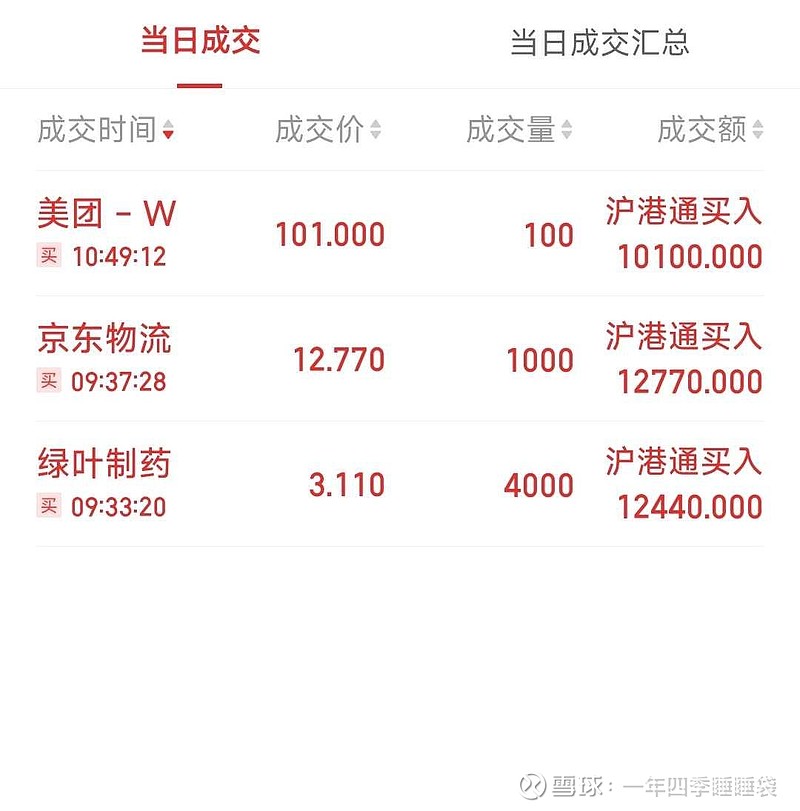Click the 沪港通买入 marker on the Meituan row

[683, 212]
